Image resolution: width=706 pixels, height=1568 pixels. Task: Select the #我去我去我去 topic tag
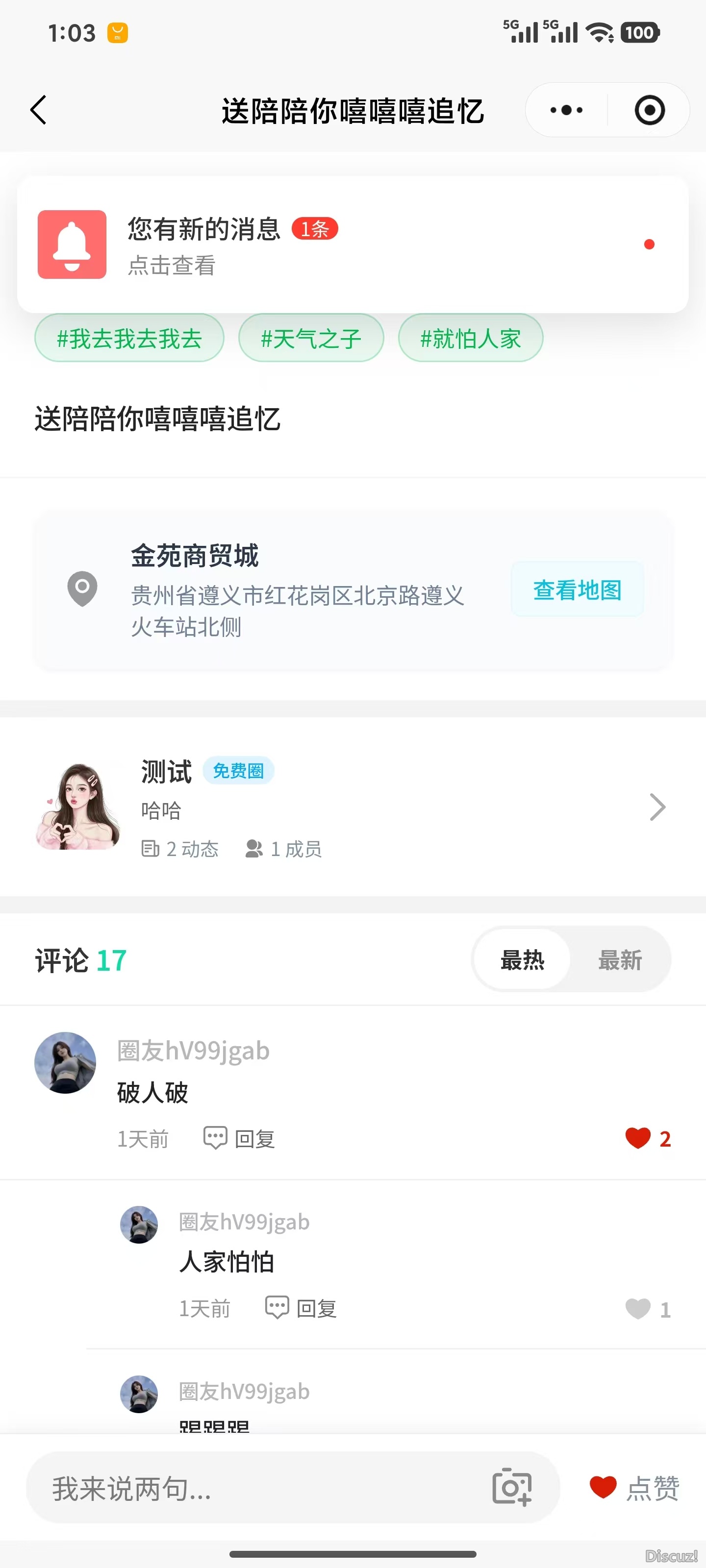click(x=129, y=339)
